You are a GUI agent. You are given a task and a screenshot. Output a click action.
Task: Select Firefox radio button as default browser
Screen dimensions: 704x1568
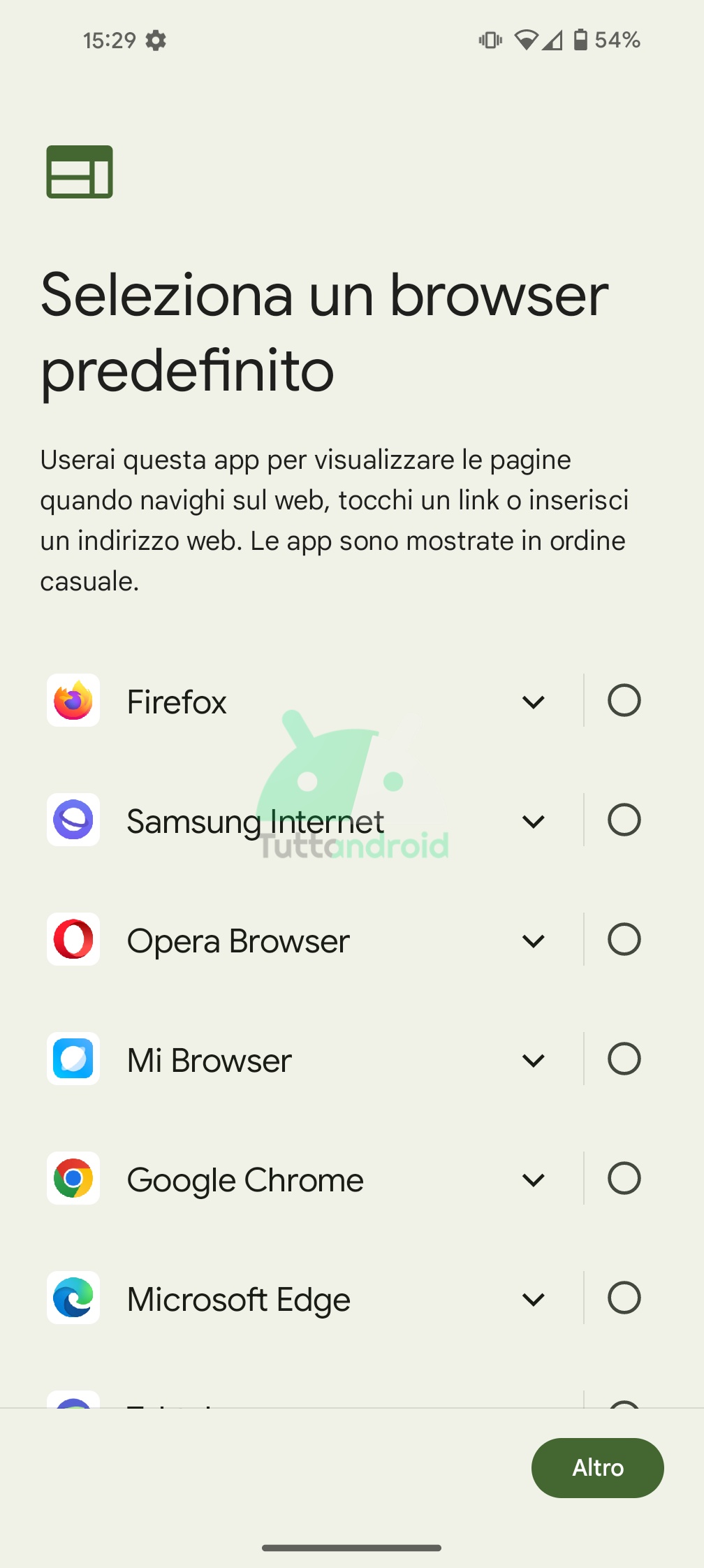624,700
